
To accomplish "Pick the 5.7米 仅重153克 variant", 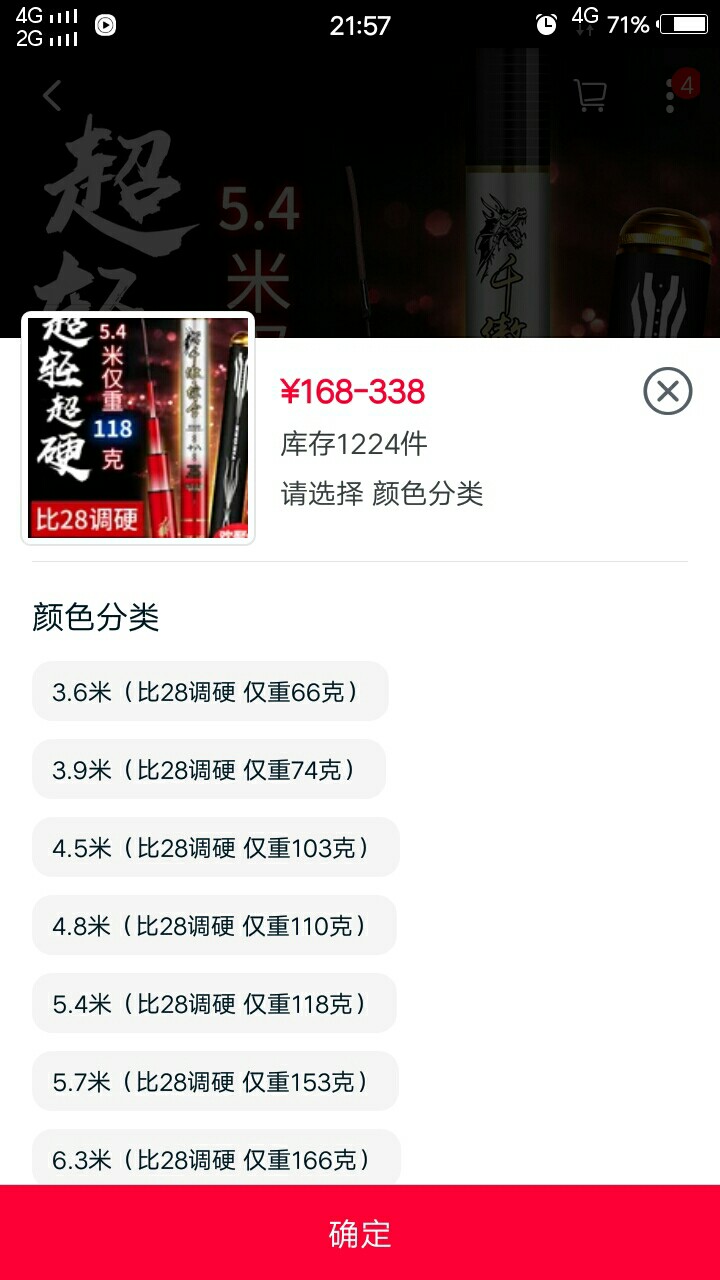I will [215, 1081].
